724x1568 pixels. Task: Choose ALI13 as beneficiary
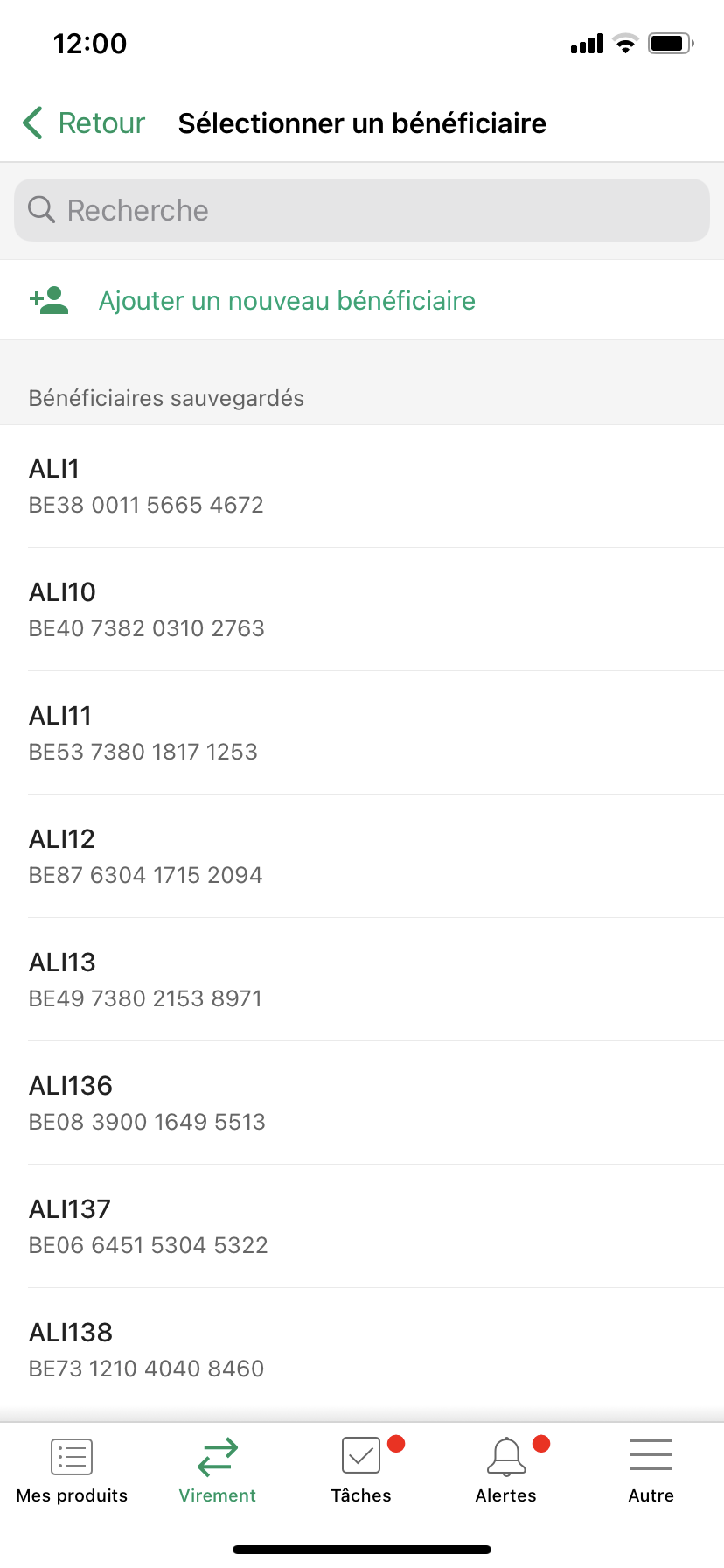click(362, 980)
